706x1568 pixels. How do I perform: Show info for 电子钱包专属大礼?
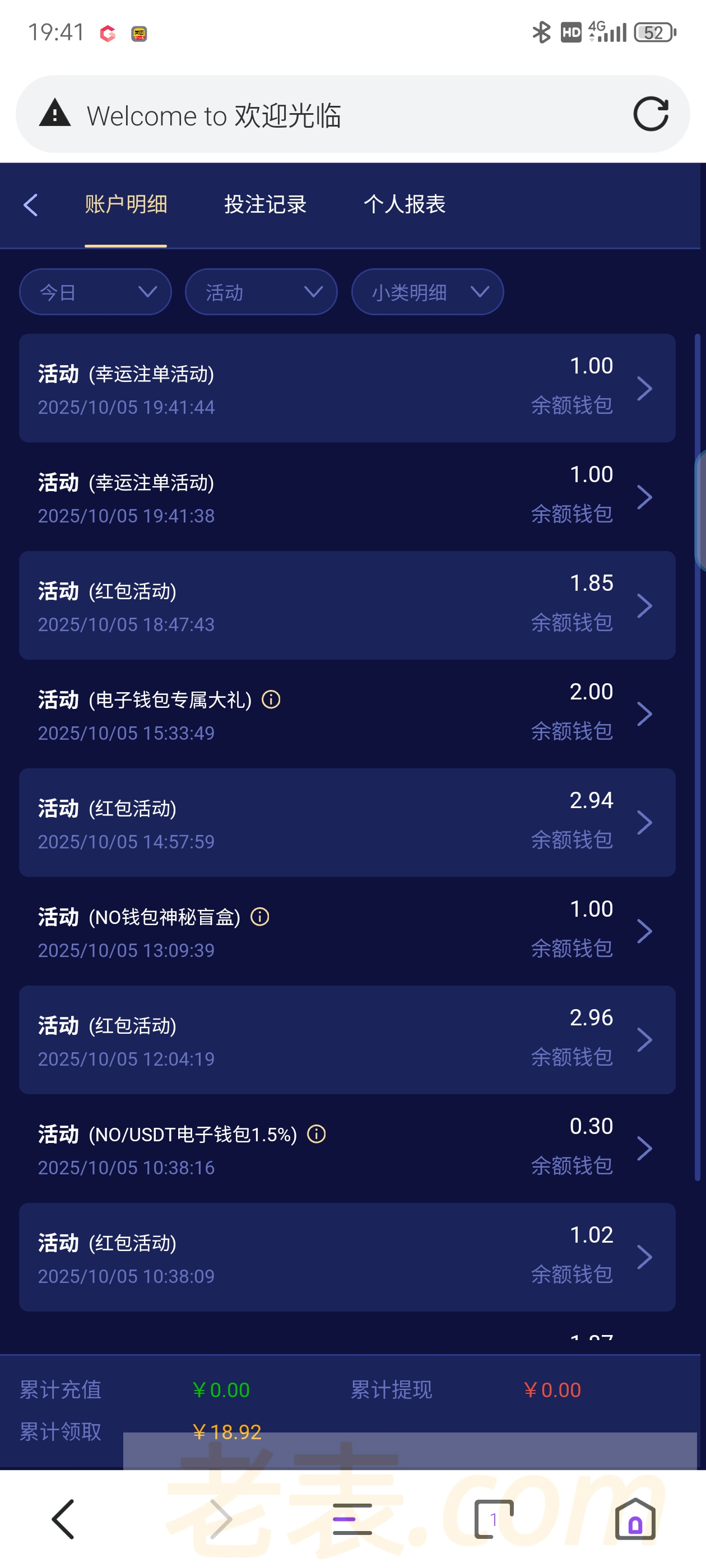pos(271,699)
